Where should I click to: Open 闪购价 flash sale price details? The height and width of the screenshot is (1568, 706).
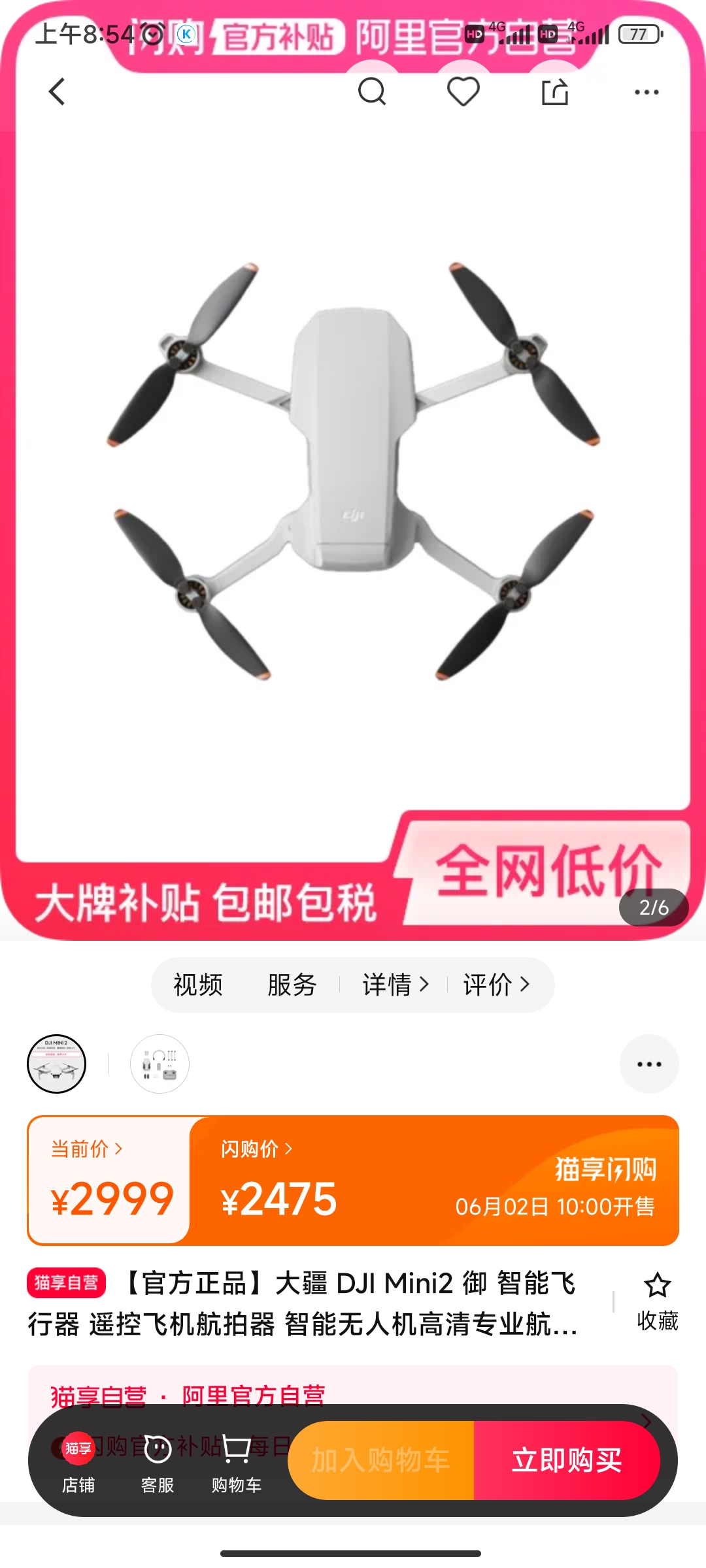[256, 1149]
